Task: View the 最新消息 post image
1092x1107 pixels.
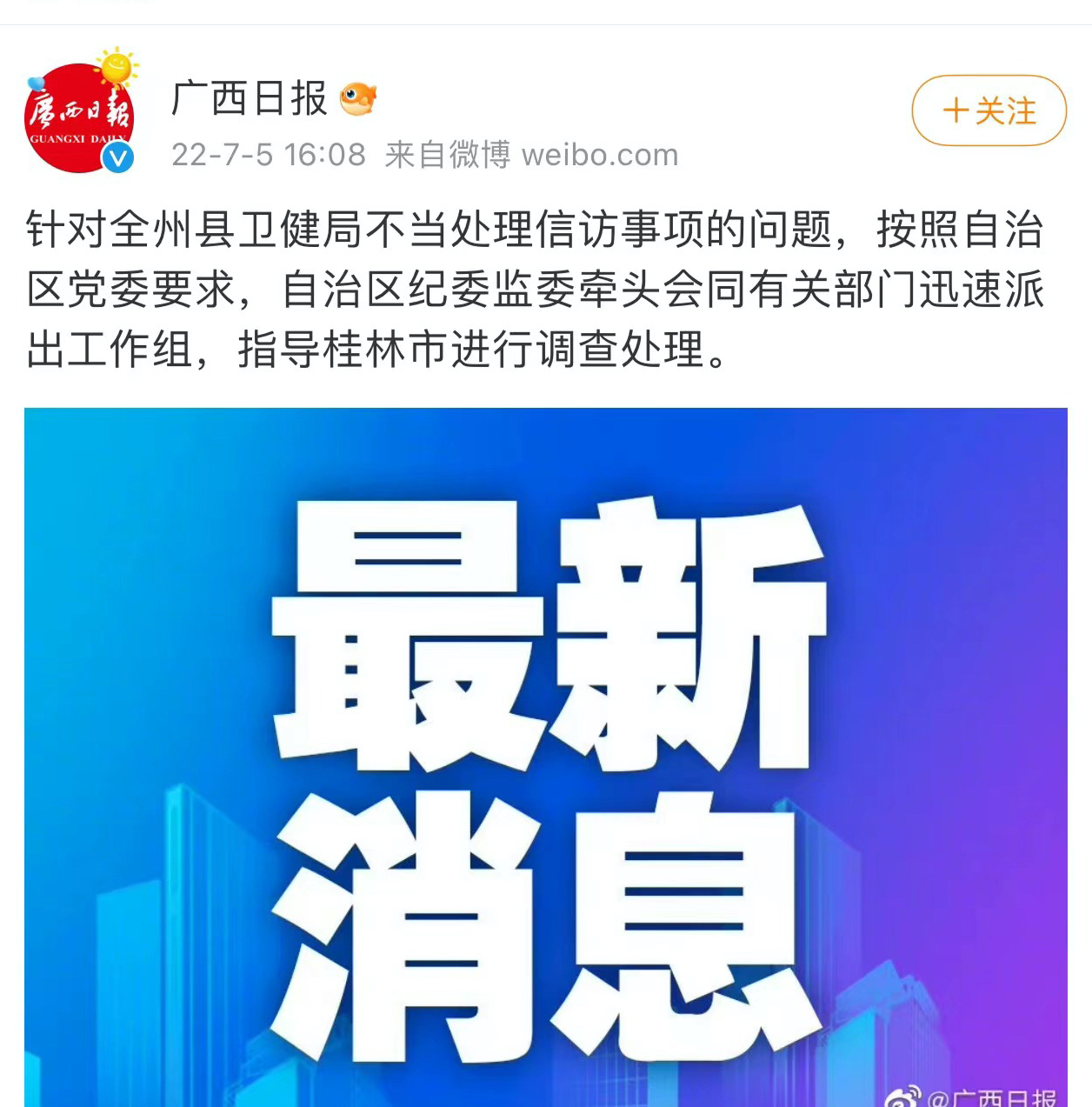Action: point(545,757)
